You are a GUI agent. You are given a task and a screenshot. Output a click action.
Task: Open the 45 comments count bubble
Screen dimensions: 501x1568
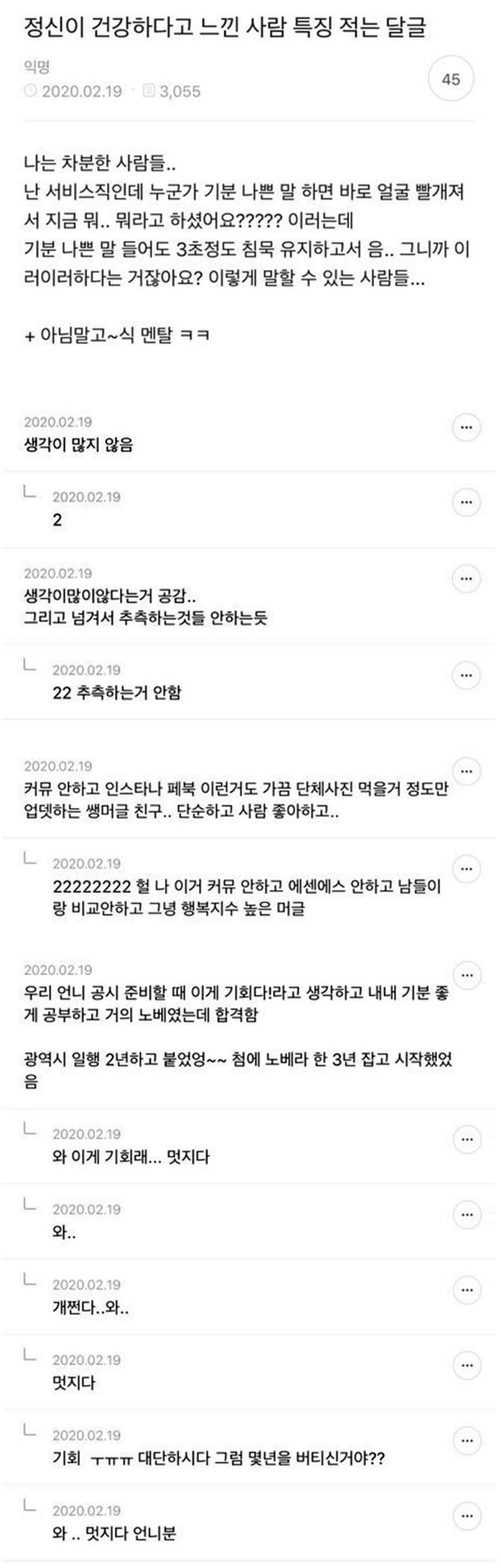[x=451, y=79]
